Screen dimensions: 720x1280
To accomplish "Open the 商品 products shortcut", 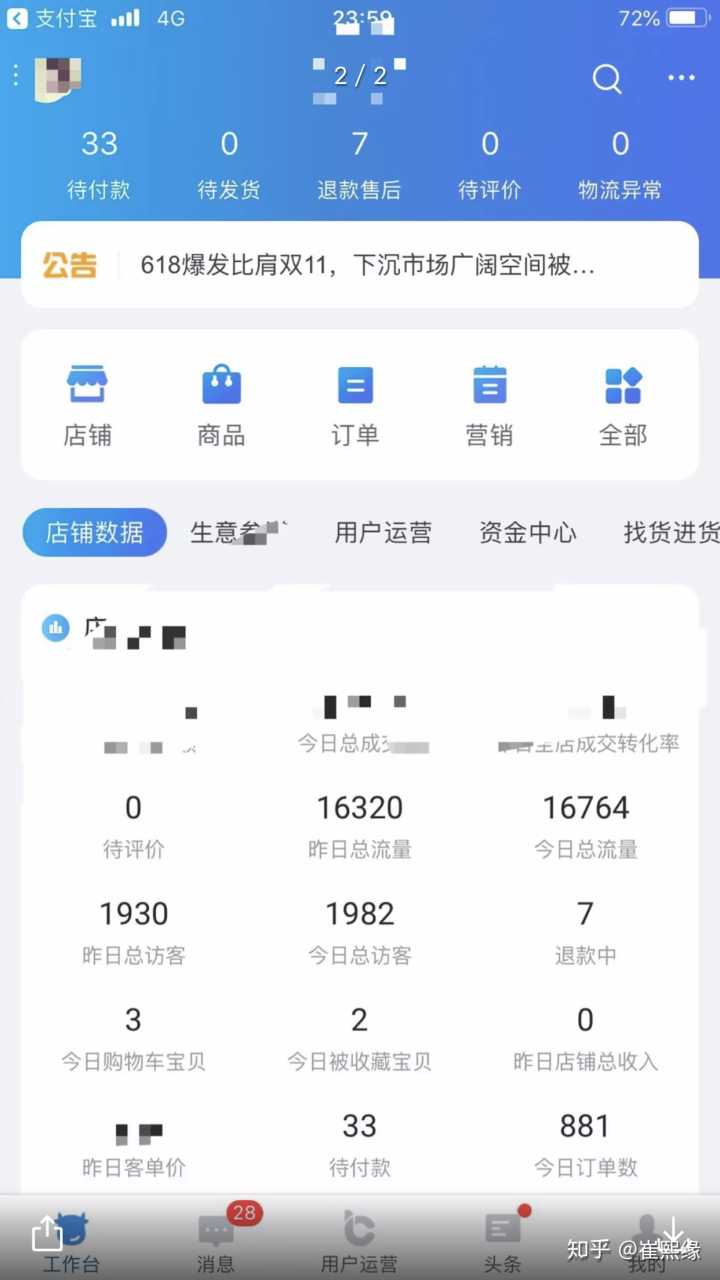I will point(221,405).
